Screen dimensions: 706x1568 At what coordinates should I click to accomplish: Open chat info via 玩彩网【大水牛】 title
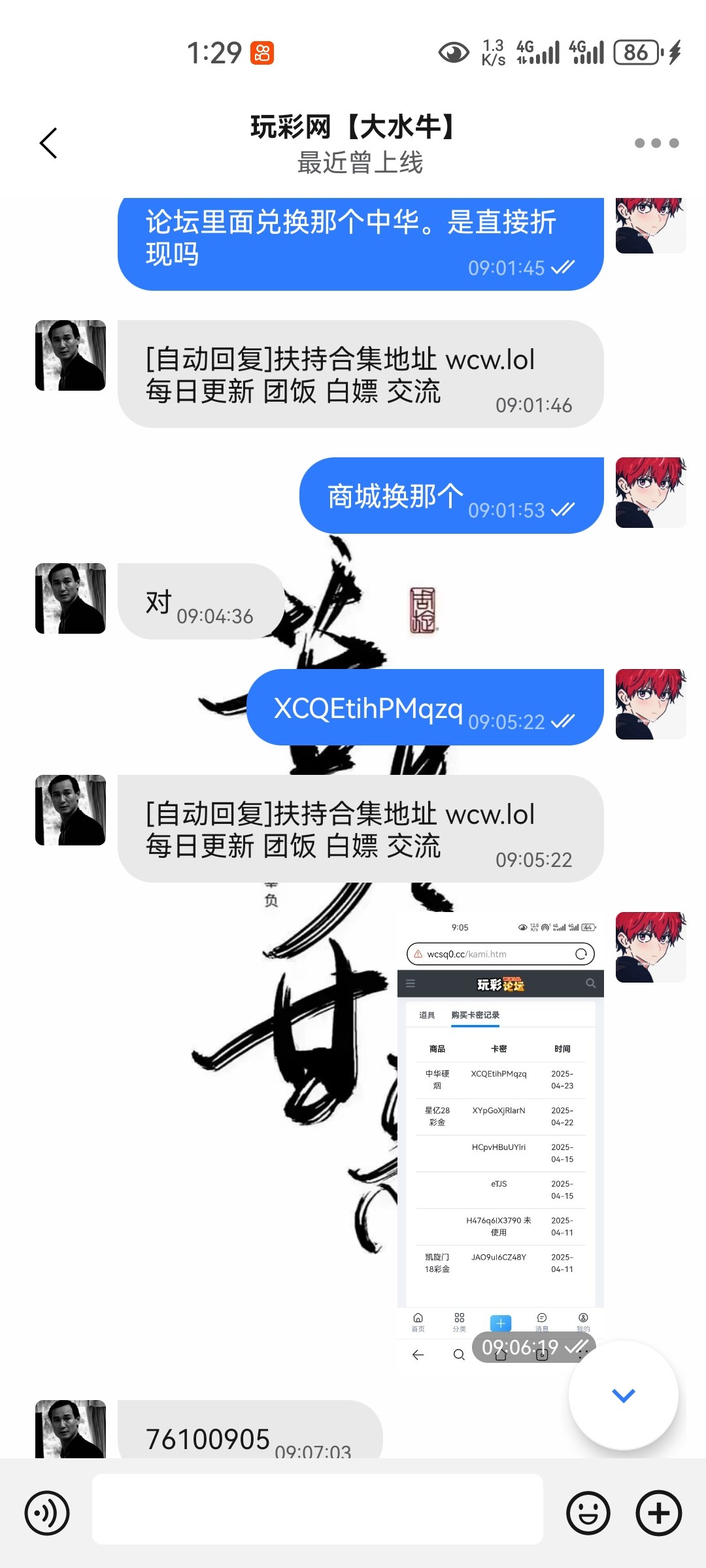(353, 127)
